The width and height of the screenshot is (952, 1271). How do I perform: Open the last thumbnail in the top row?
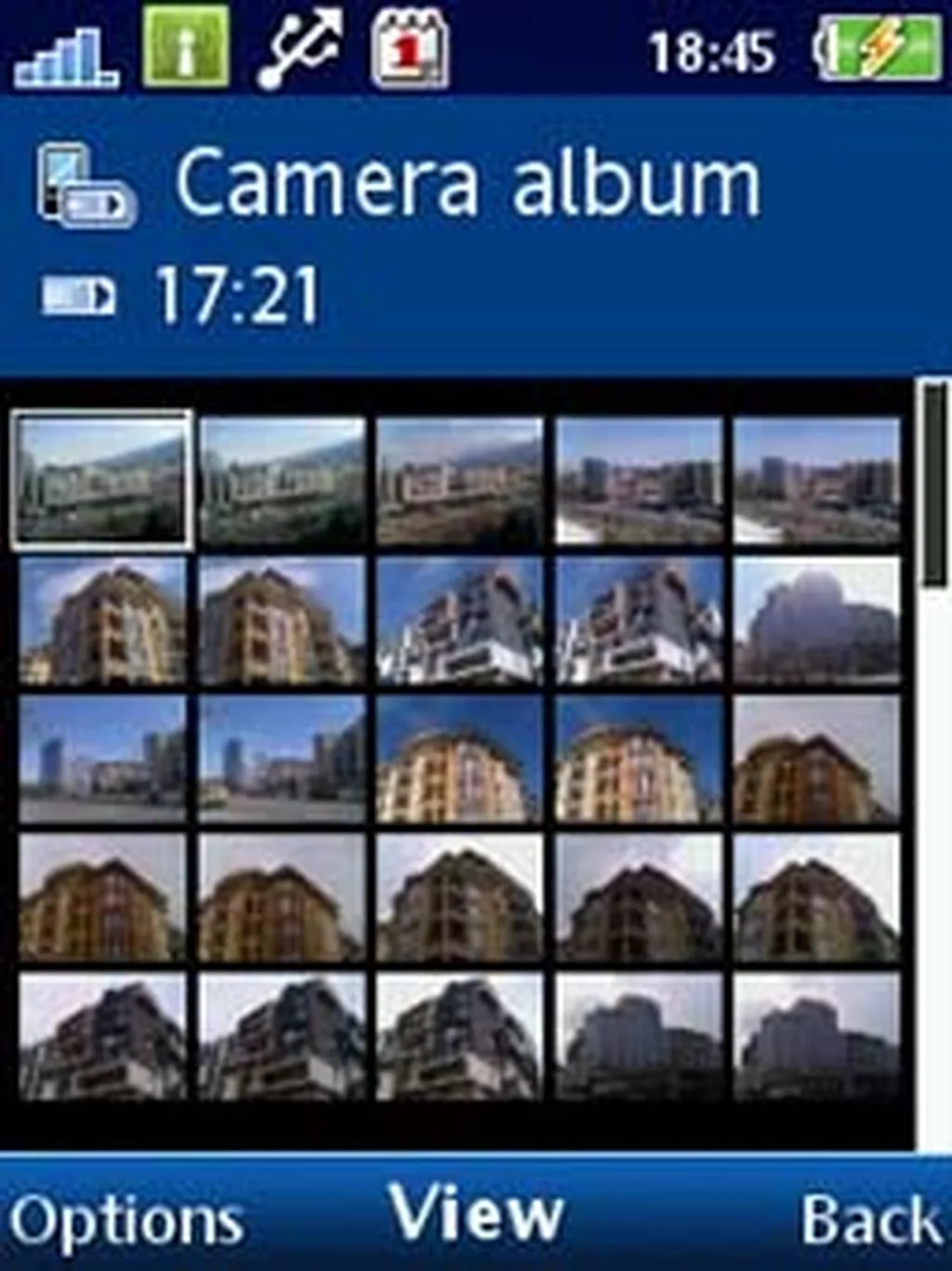tap(816, 481)
